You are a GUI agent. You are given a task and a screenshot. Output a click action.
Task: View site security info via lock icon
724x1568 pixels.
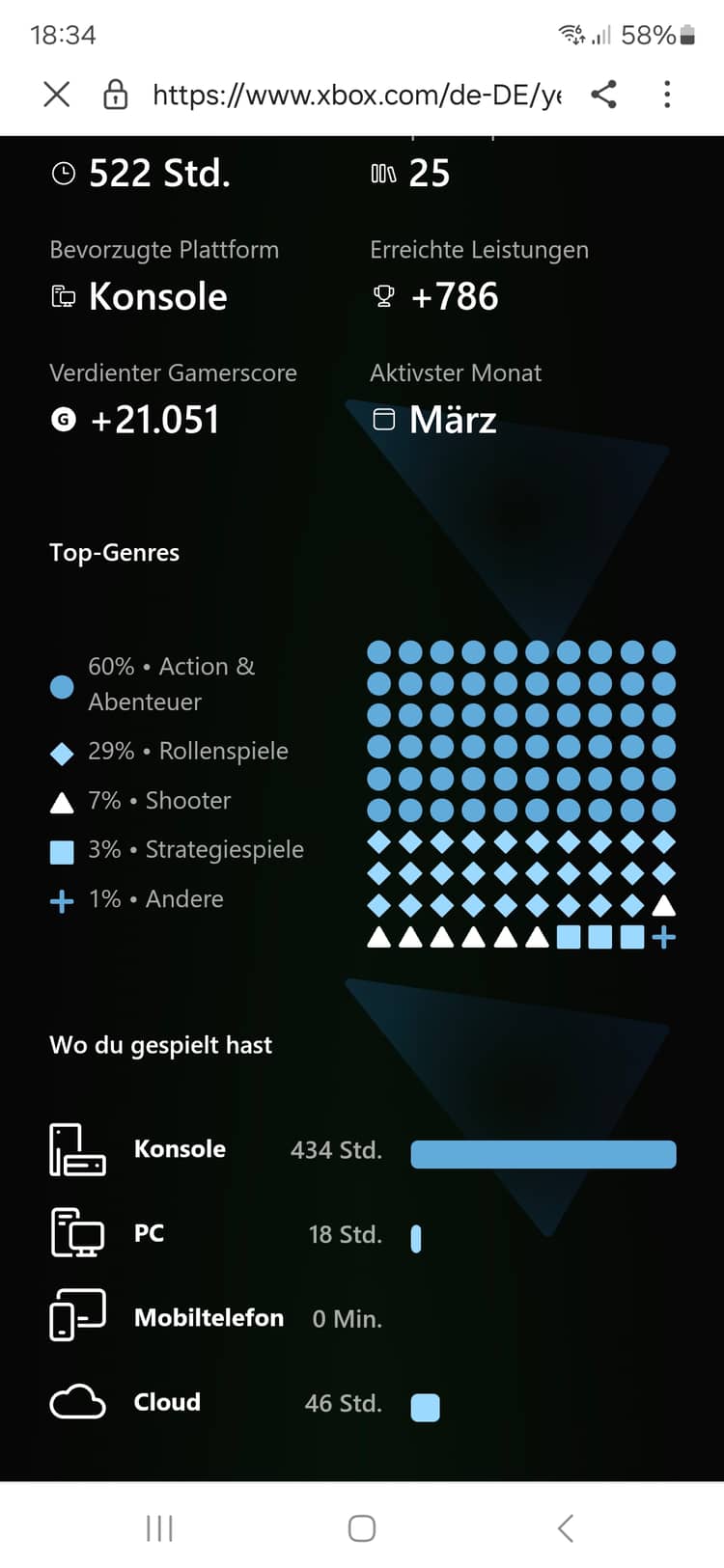point(115,95)
